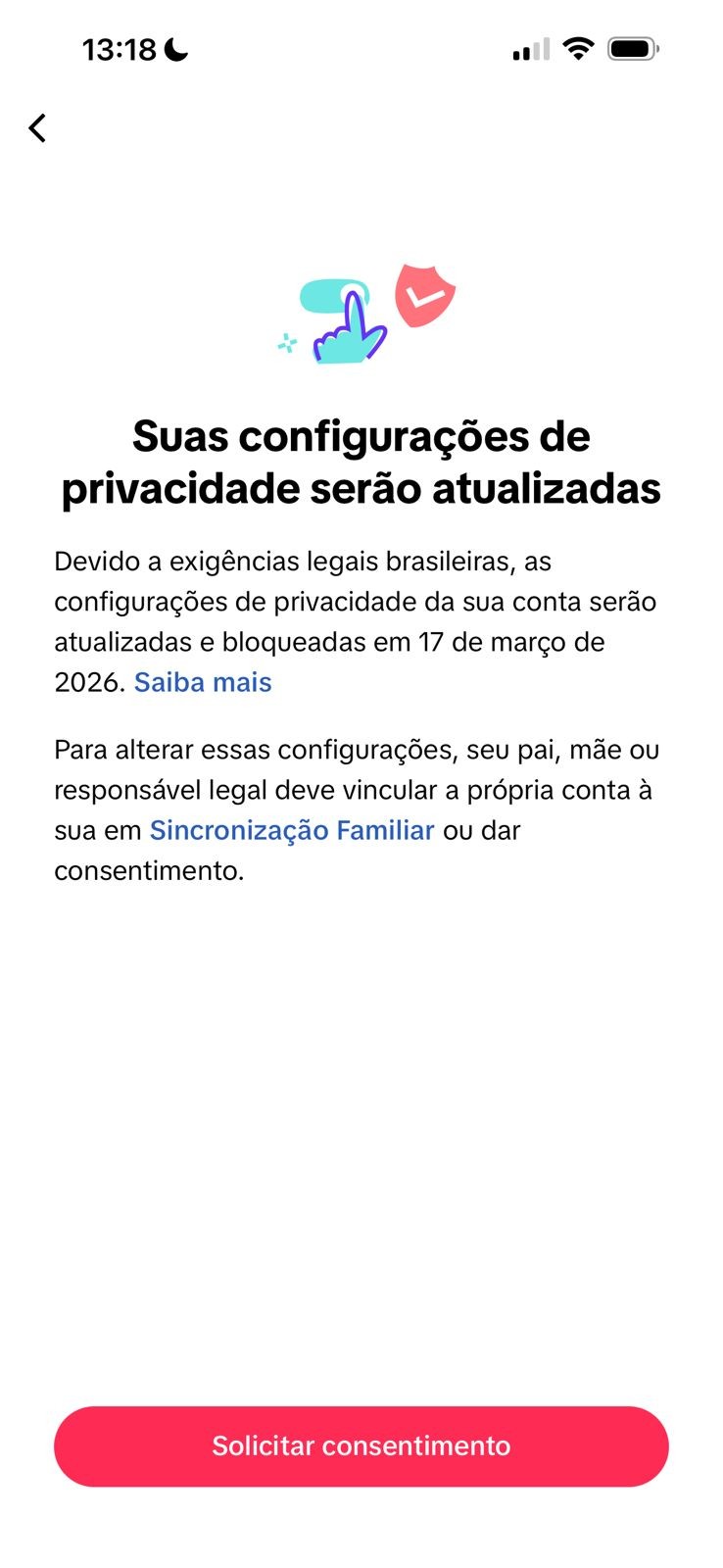Tap the Solicitar consentimento button

[361, 1445]
